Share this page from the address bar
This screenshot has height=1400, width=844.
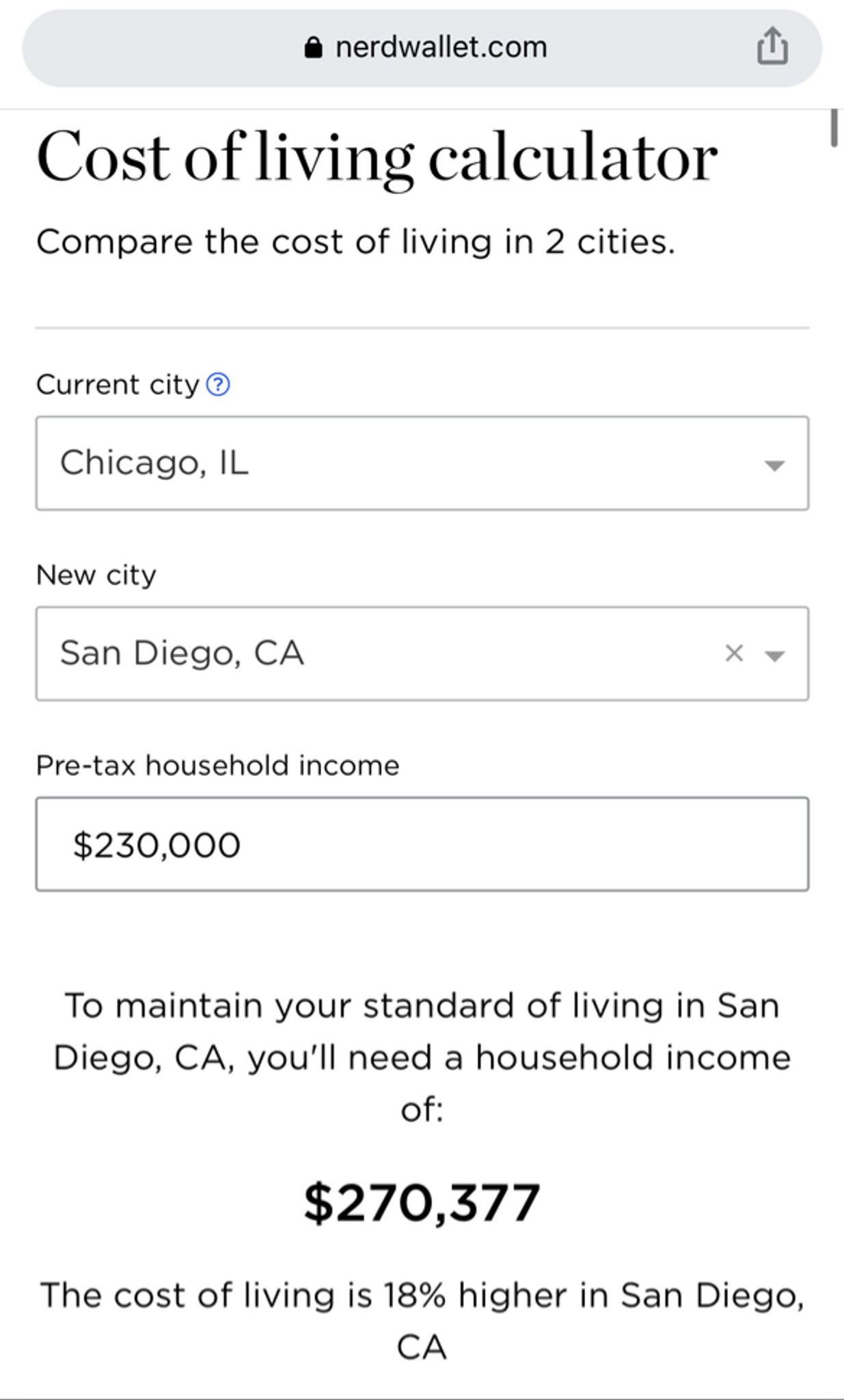pos(772,46)
